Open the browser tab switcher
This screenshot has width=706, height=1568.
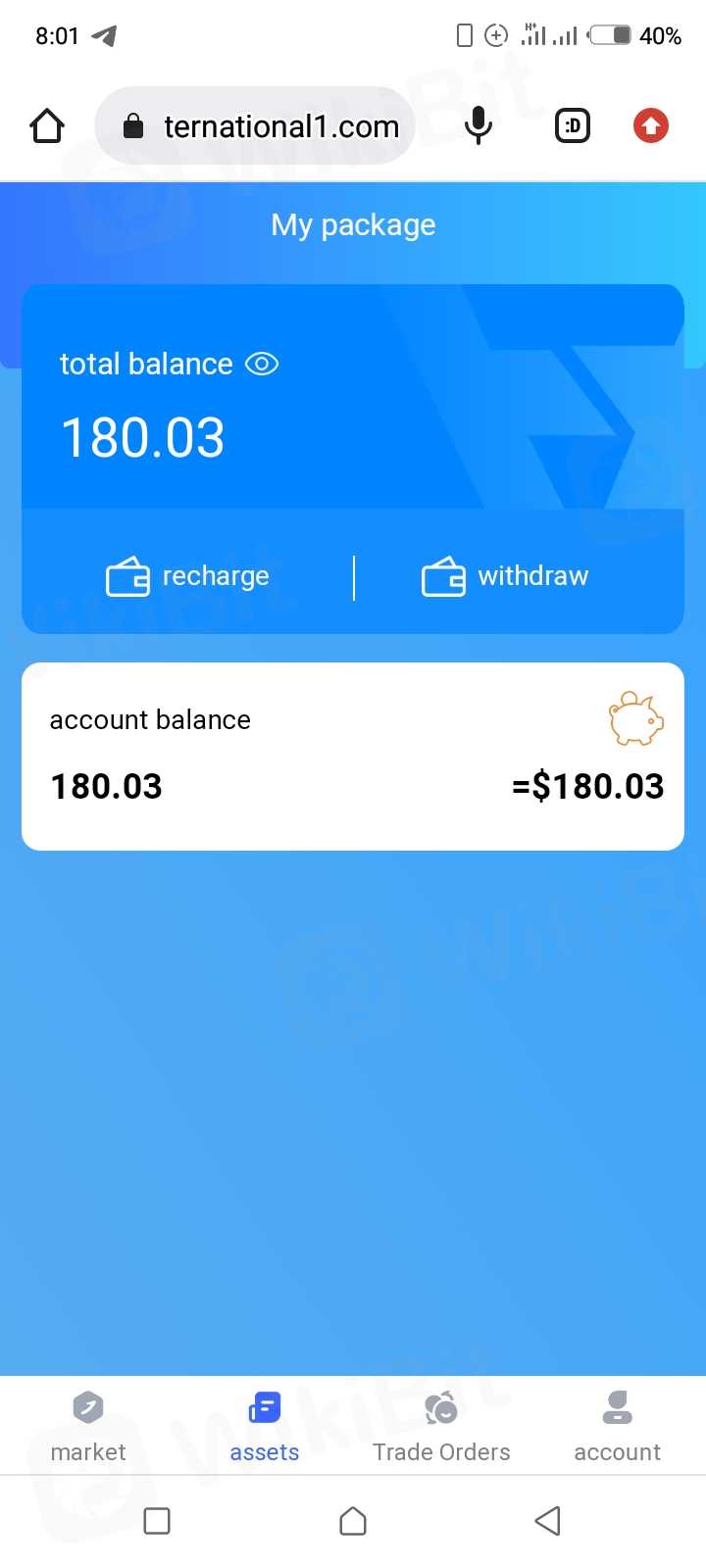click(x=573, y=126)
